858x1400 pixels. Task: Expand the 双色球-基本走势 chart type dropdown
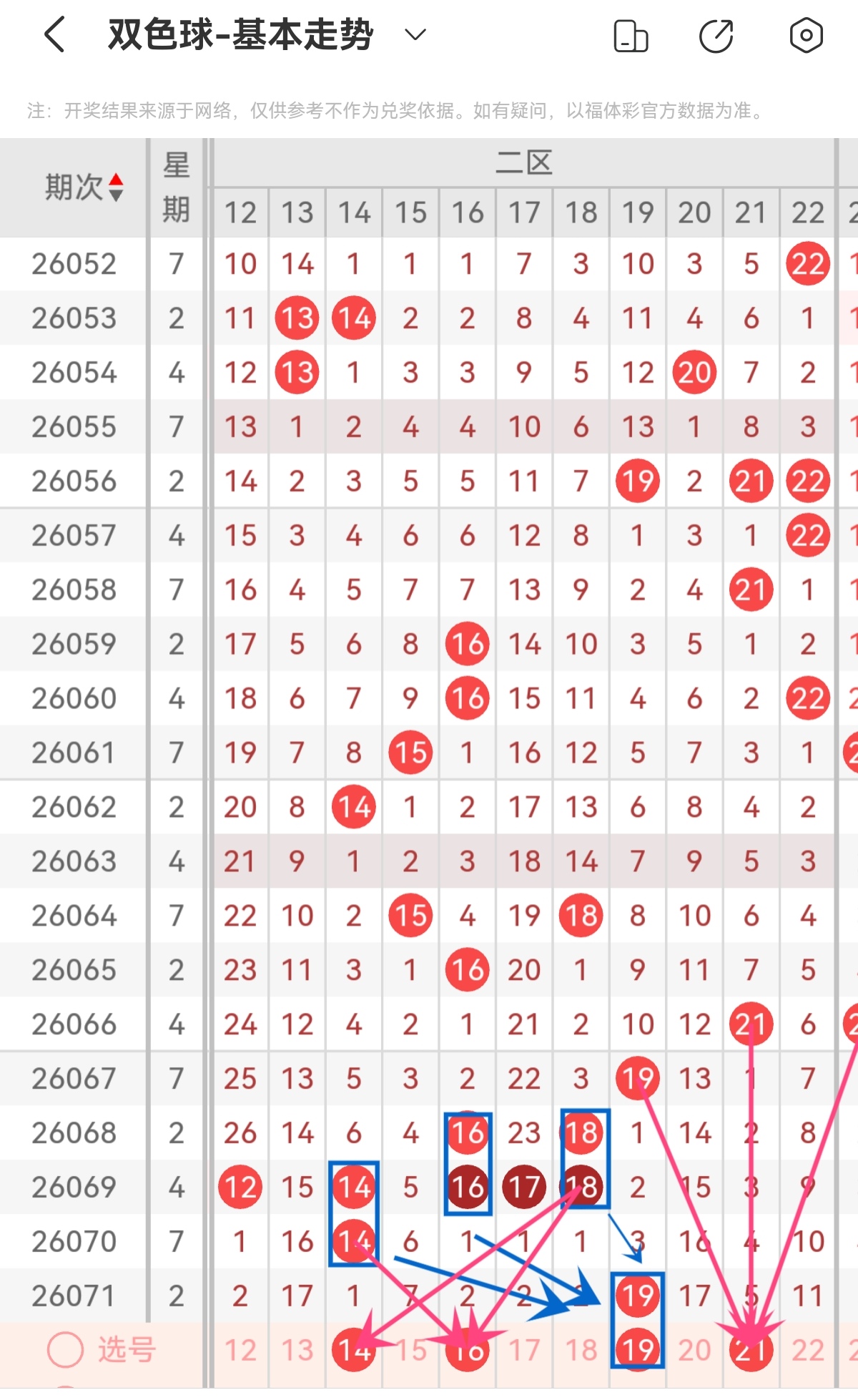coord(415,34)
